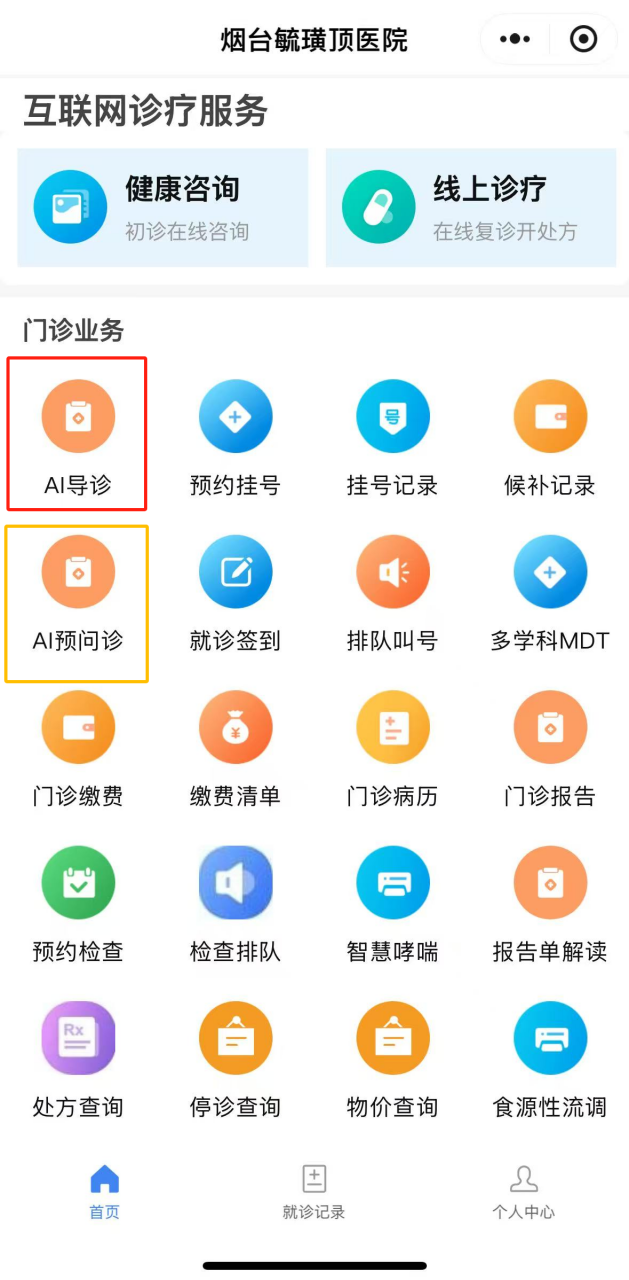629x1280 pixels.
Task: Open 线上诊疗 card
Action: point(471,208)
